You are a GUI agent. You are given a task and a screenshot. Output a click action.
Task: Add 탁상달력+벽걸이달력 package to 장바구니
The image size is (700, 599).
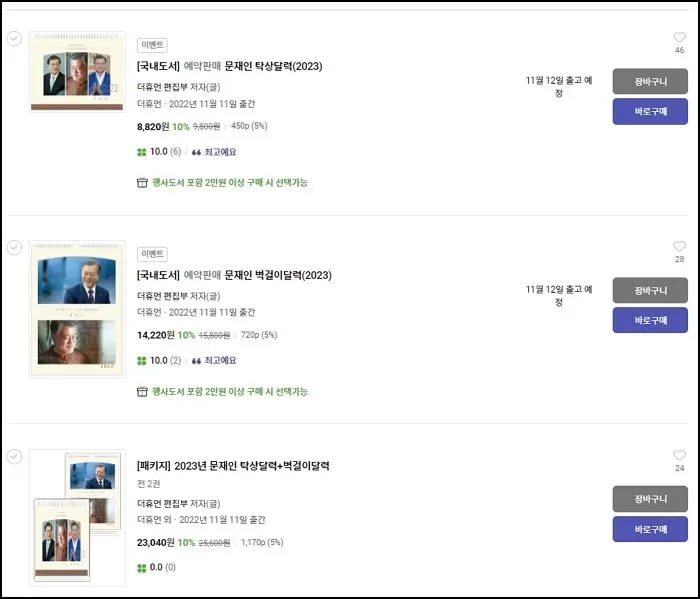point(650,499)
